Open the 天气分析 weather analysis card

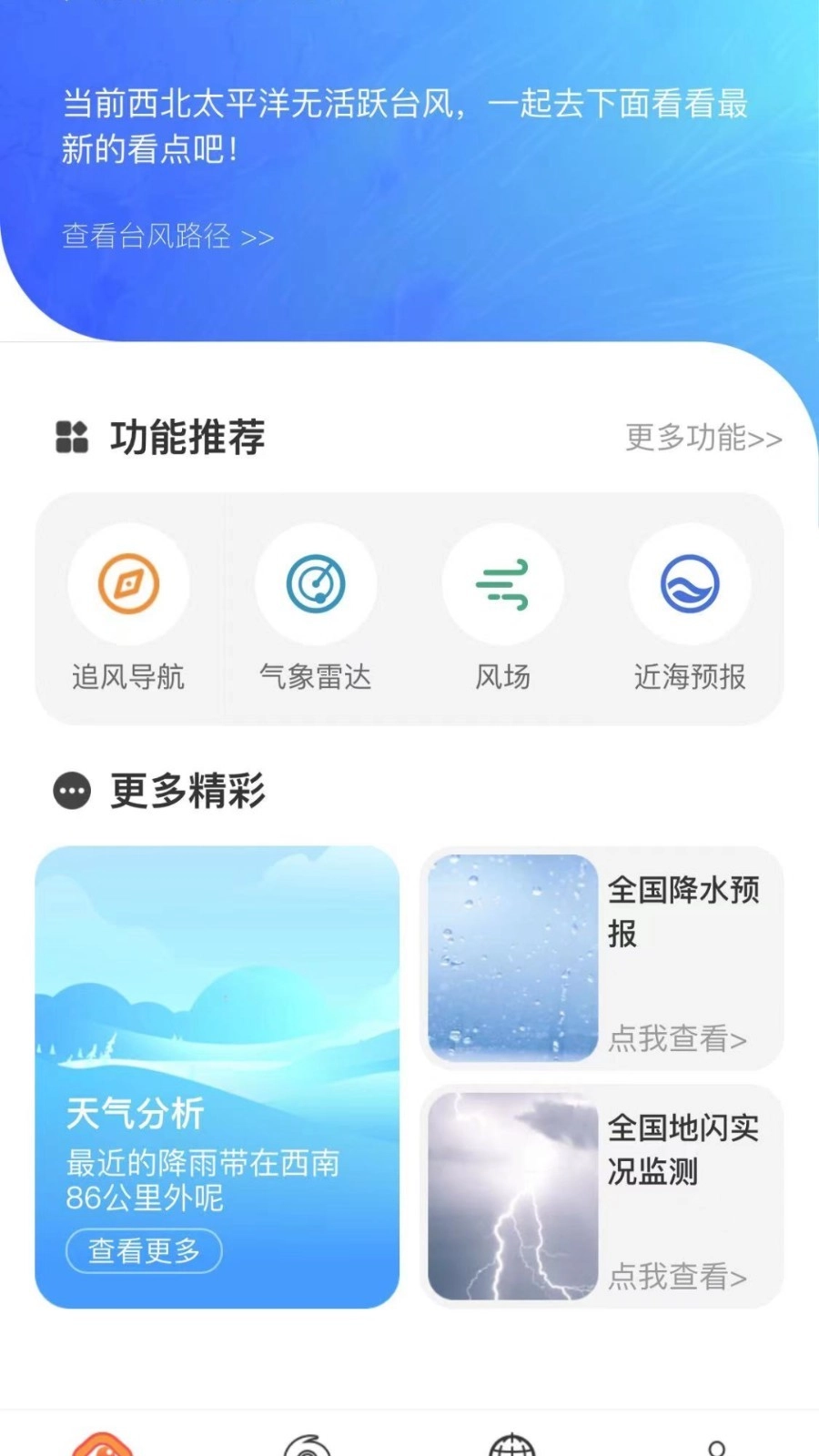pos(217,1074)
